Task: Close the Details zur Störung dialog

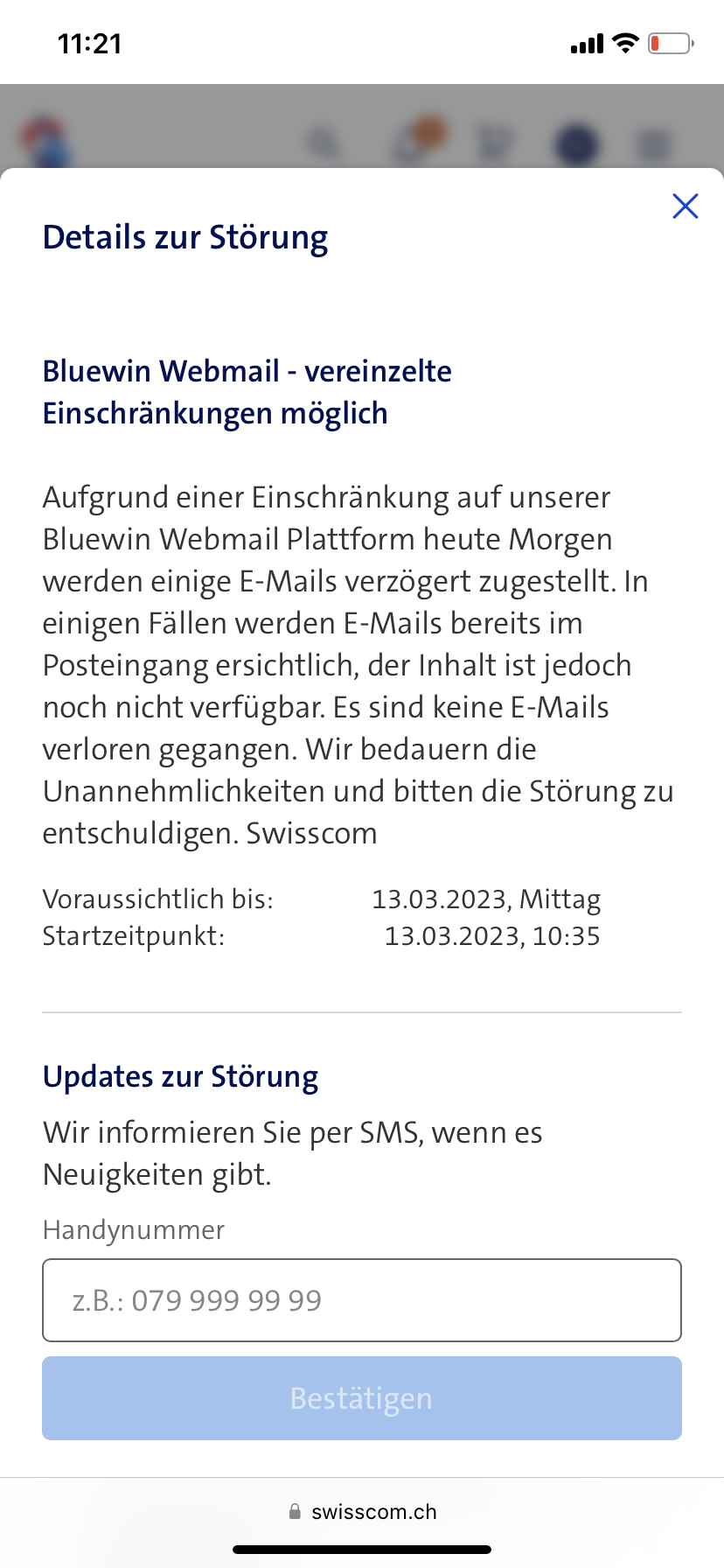Action: [x=685, y=206]
